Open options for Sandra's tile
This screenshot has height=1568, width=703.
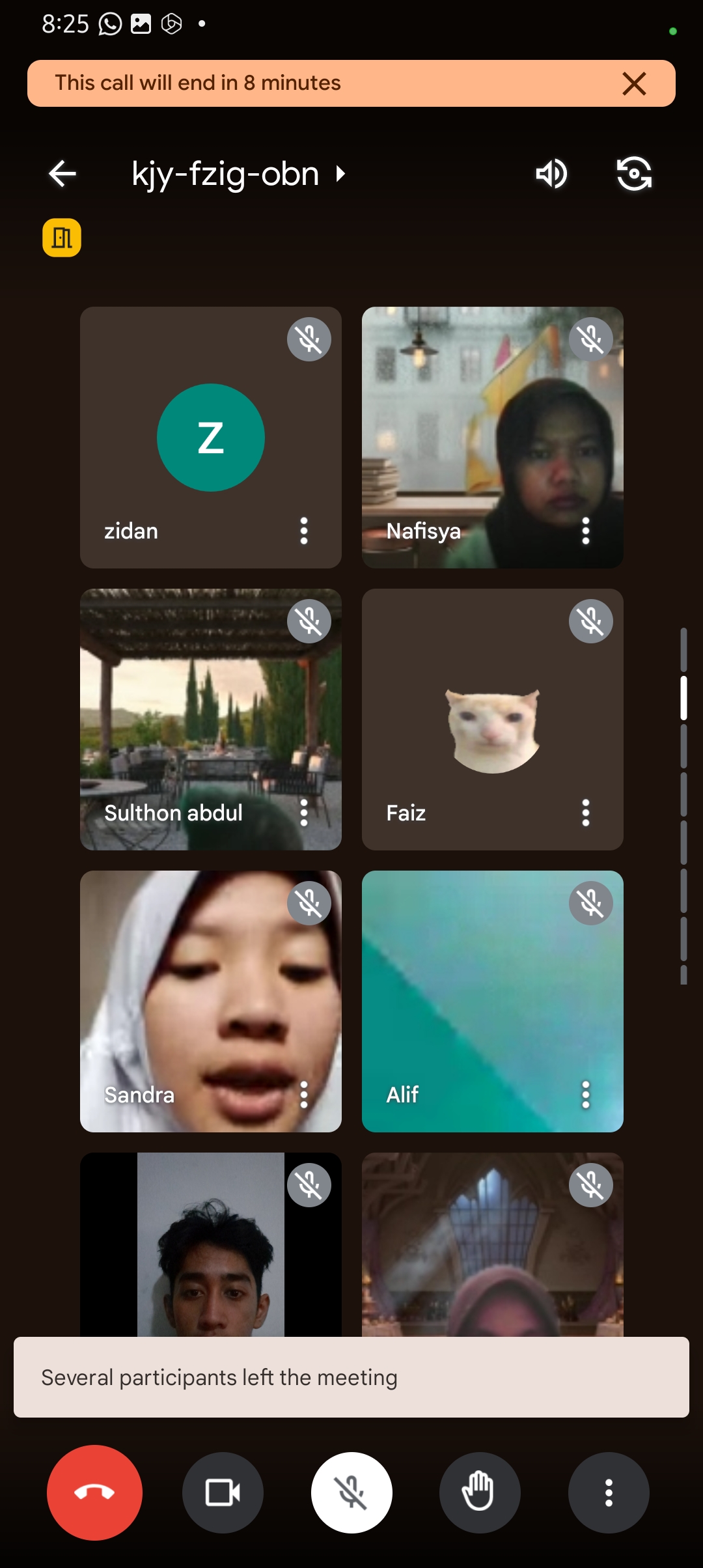tap(303, 1095)
